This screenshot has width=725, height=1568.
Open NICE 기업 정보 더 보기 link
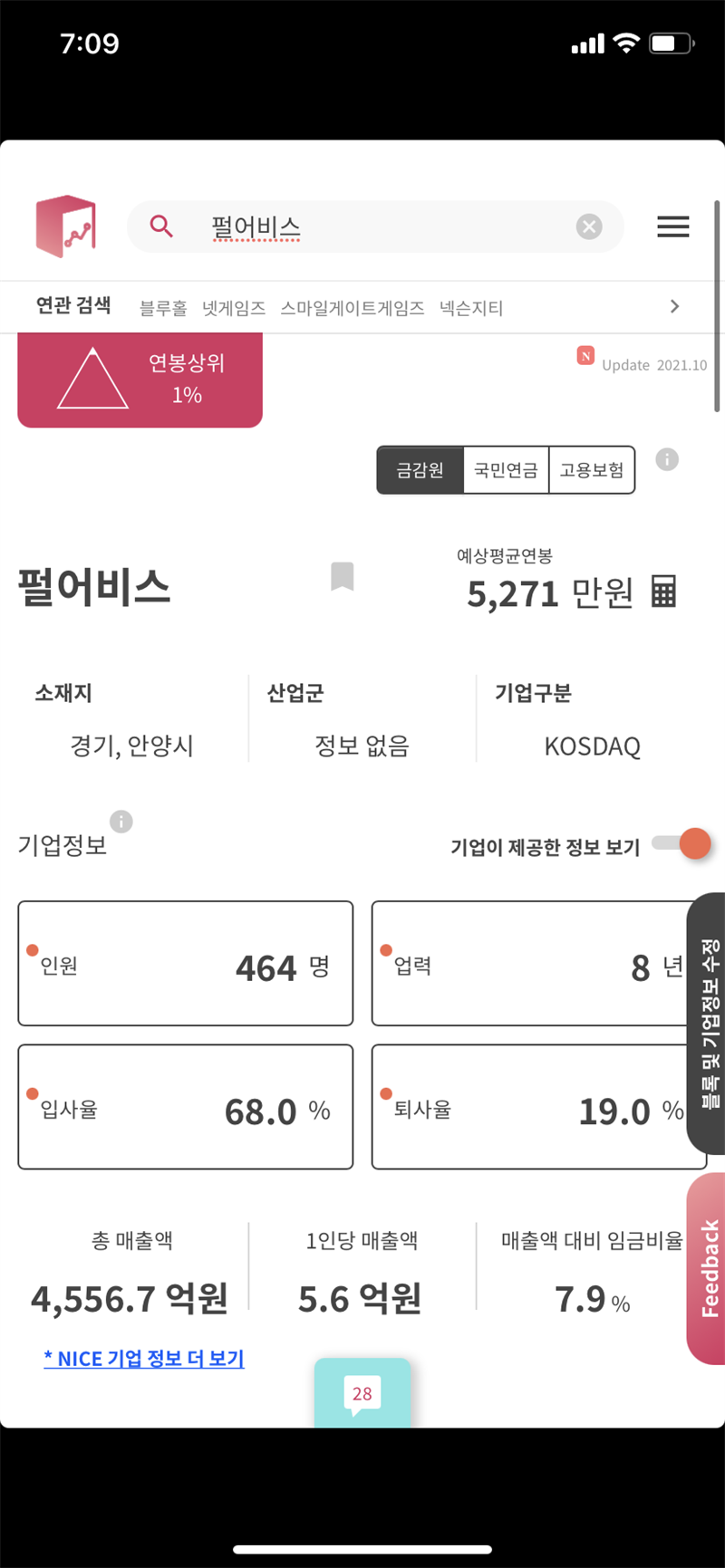(144, 1359)
